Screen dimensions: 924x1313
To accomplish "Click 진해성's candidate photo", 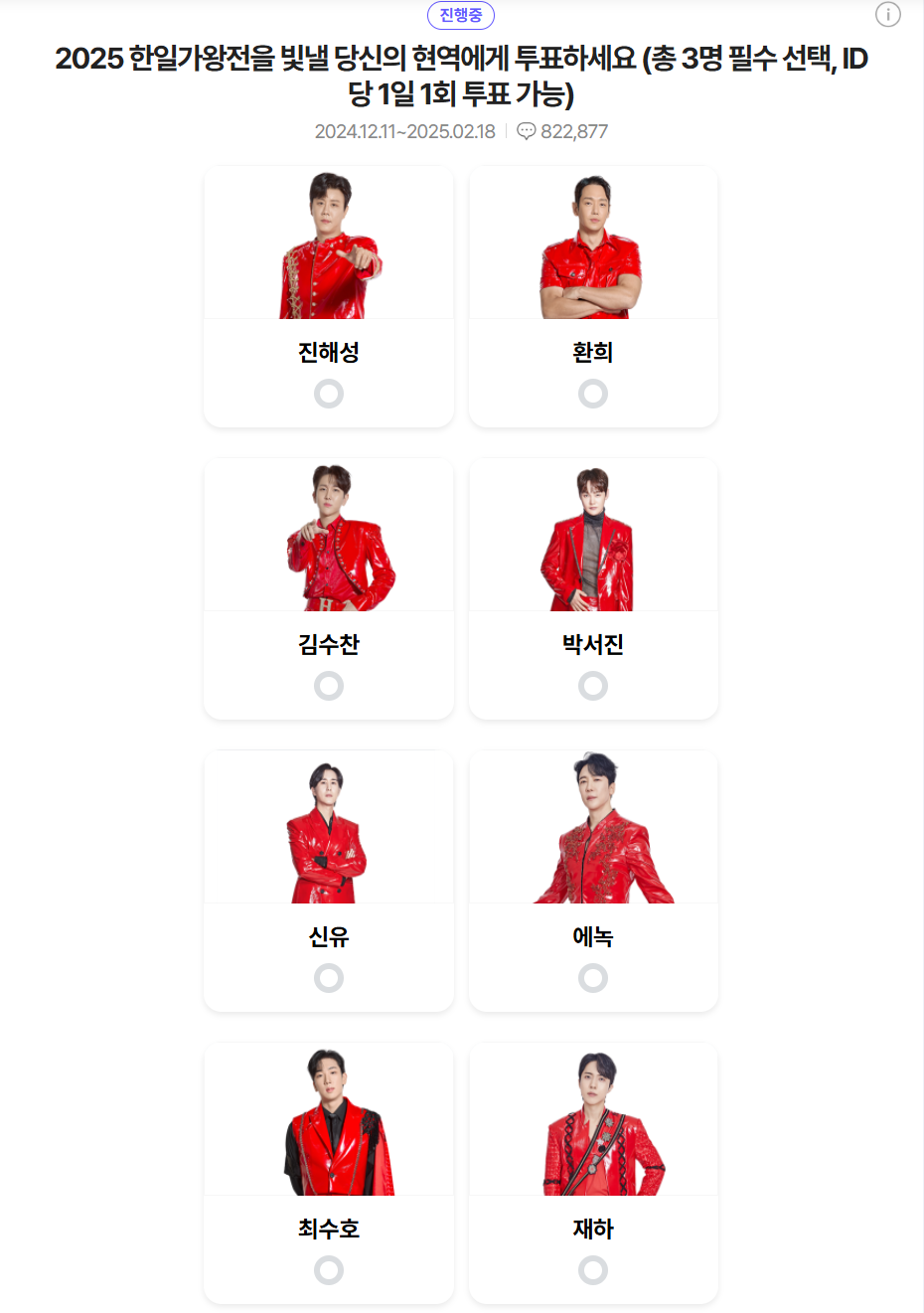I will point(329,242).
